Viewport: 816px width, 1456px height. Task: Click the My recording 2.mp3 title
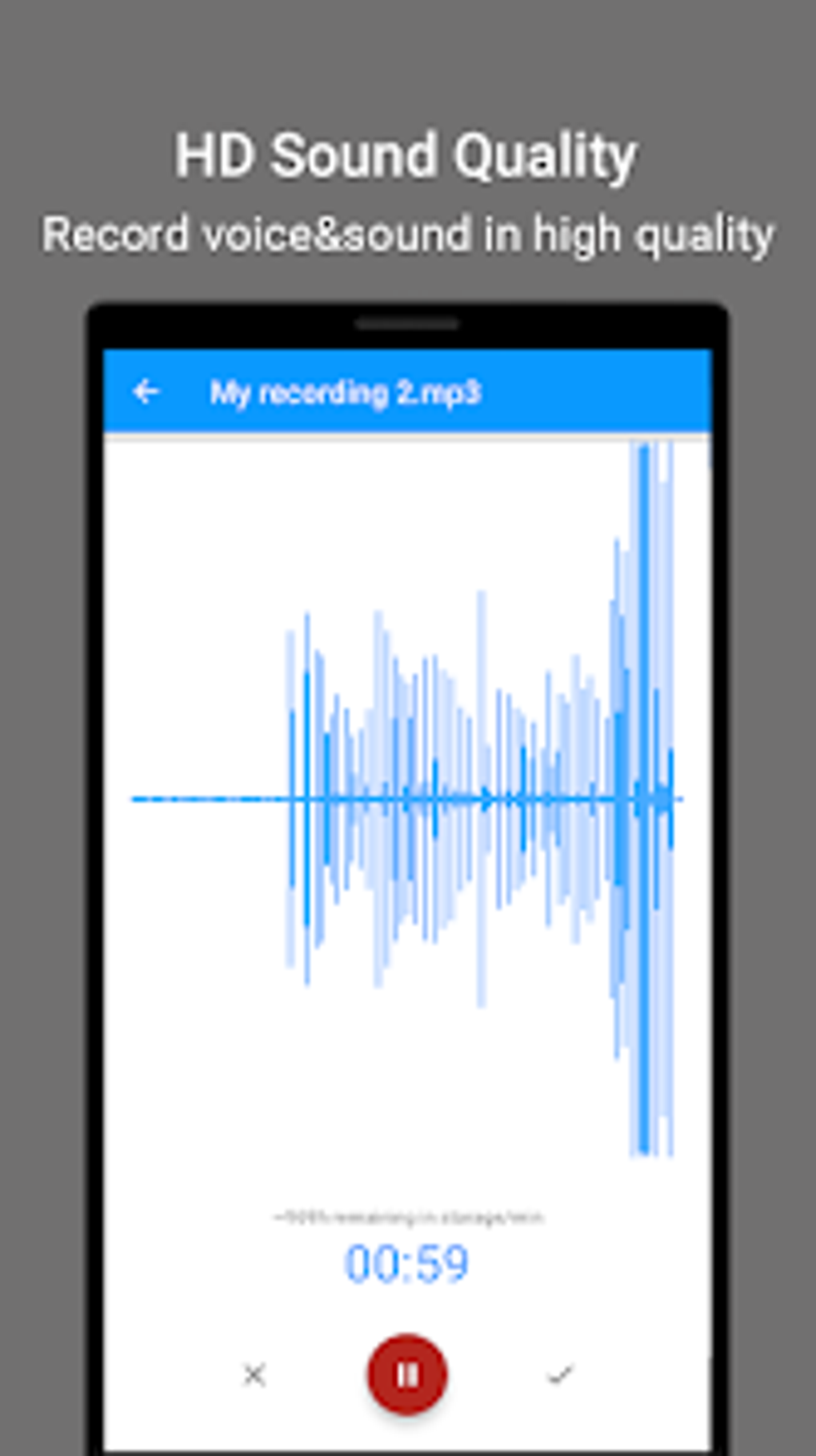click(x=347, y=391)
